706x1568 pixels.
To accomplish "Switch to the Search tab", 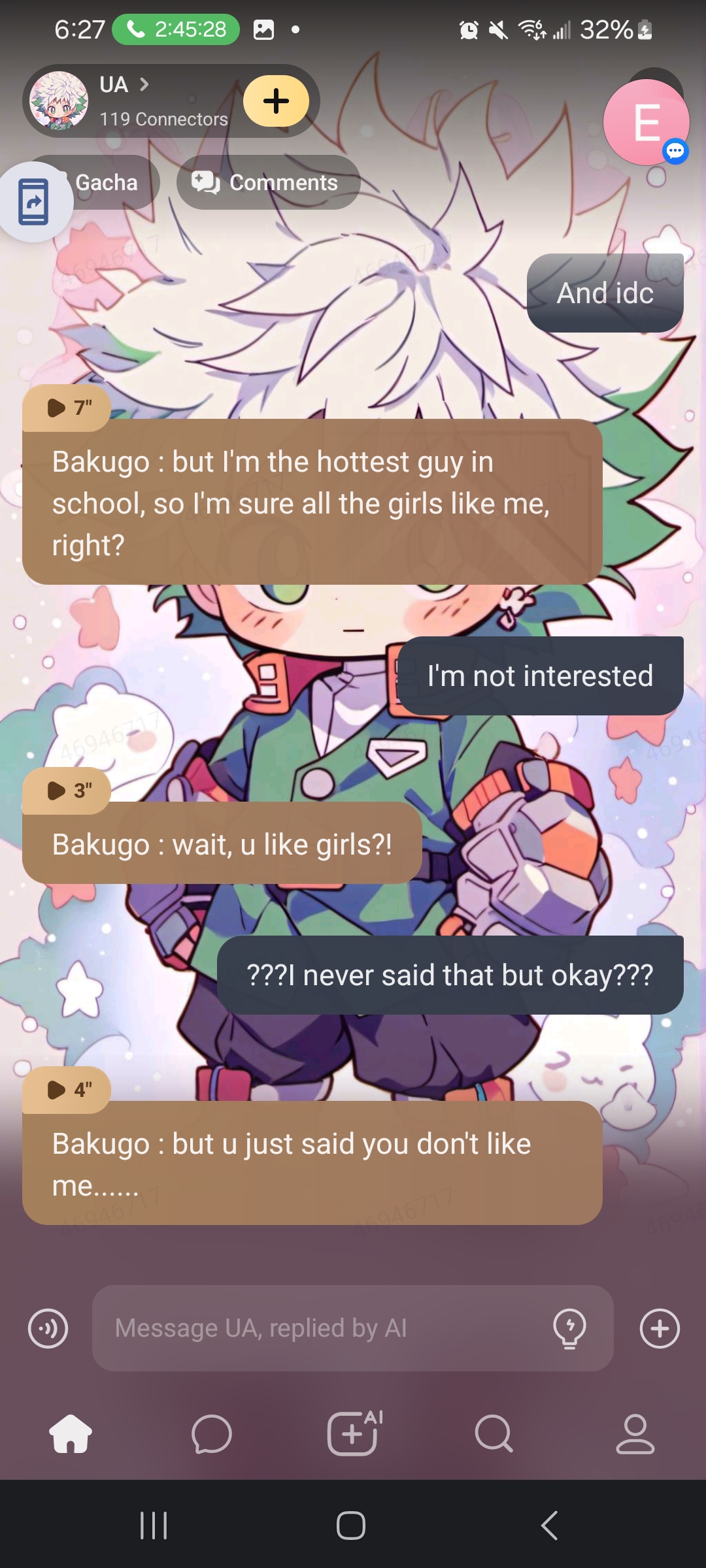I will pos(494,1434).
